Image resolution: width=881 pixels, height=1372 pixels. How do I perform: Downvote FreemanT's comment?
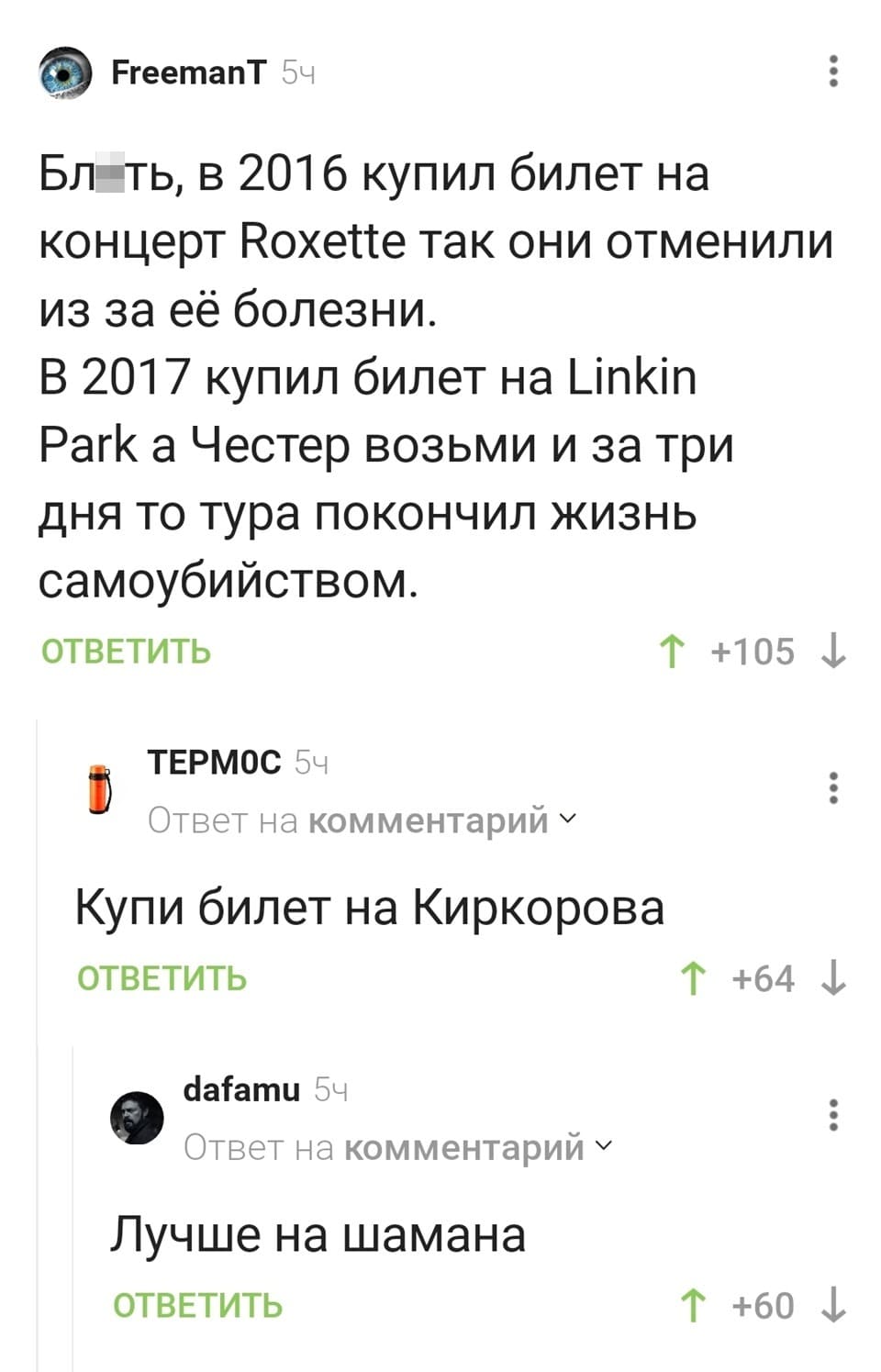click(833, 652)
